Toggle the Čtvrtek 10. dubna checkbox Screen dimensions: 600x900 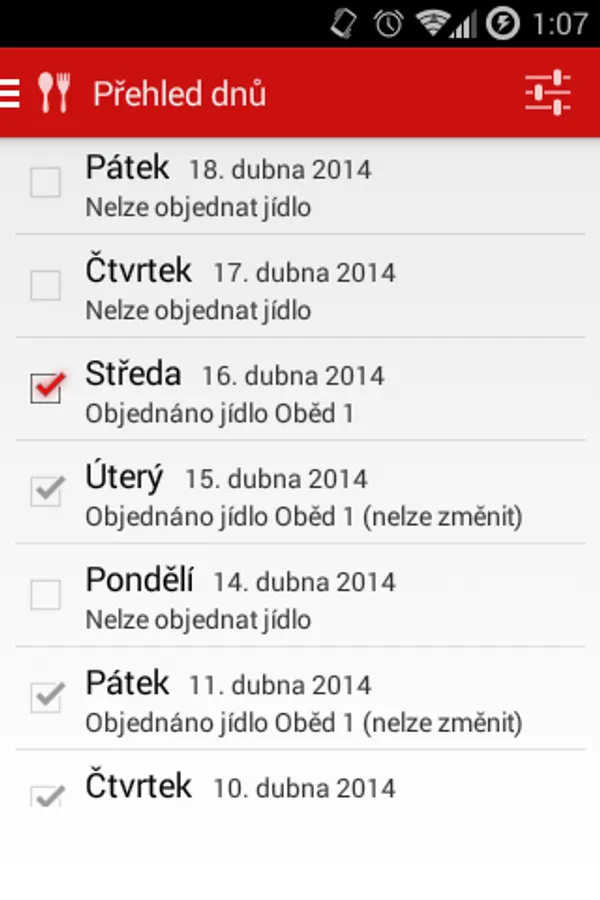46,795
